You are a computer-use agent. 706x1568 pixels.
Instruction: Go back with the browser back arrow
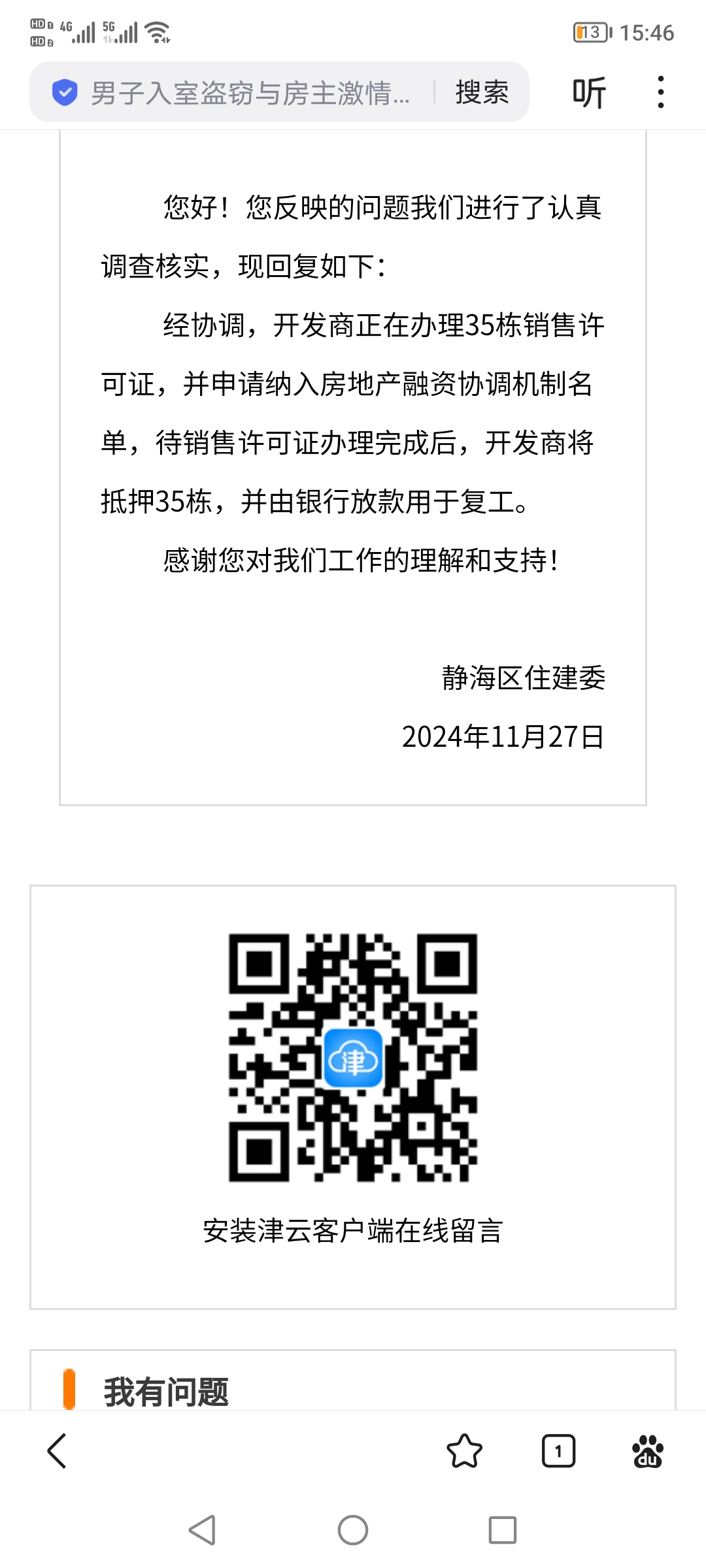(x=58, y=1451)
